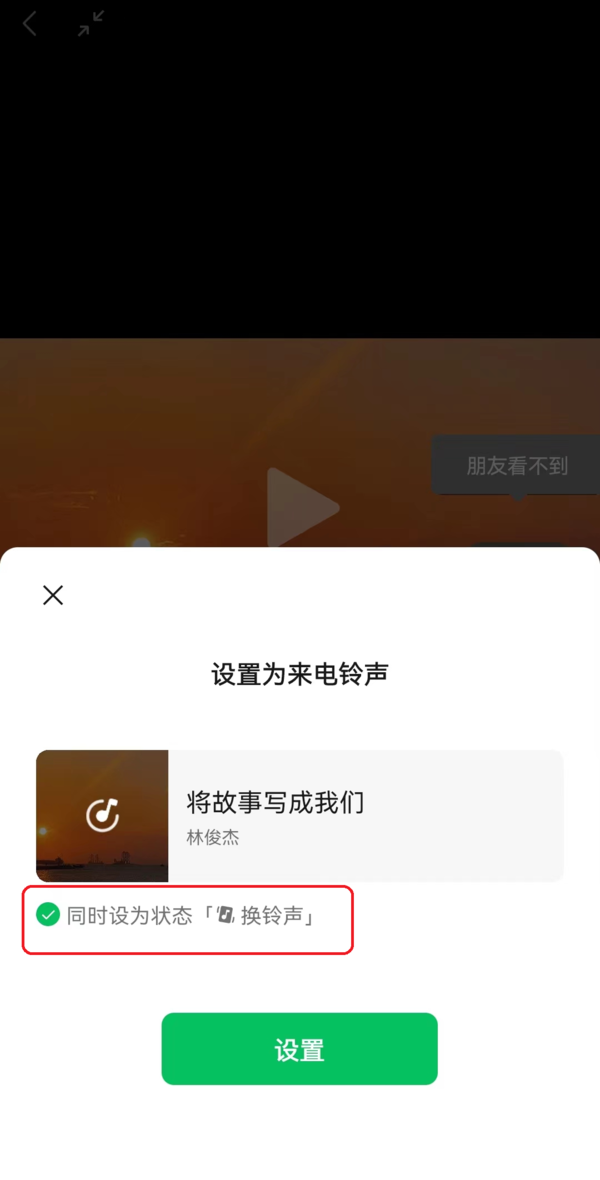
Task: Play the video in the background
Action: [x=301, y=507]
